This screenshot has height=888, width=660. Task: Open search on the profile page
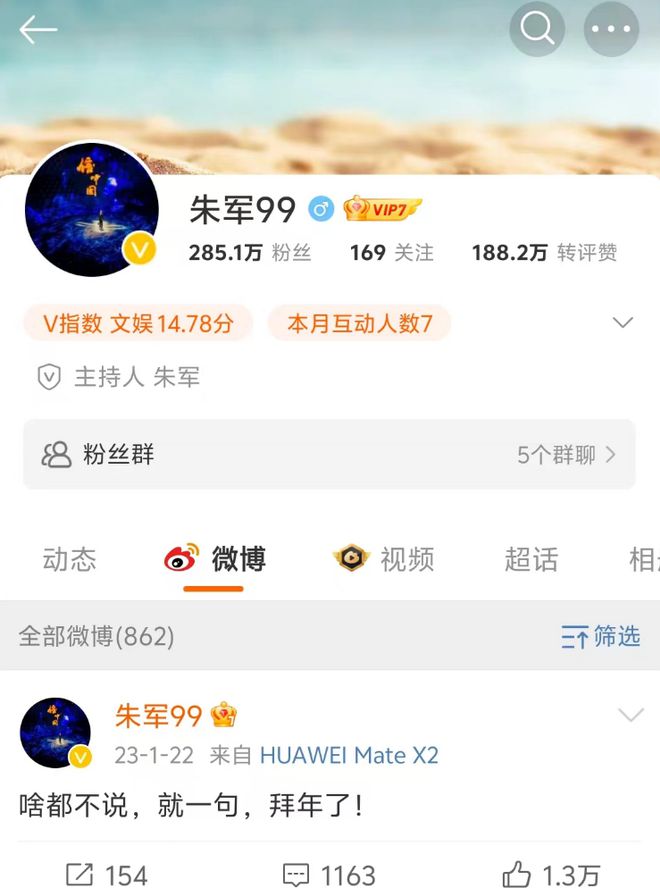tap(537, 30)
